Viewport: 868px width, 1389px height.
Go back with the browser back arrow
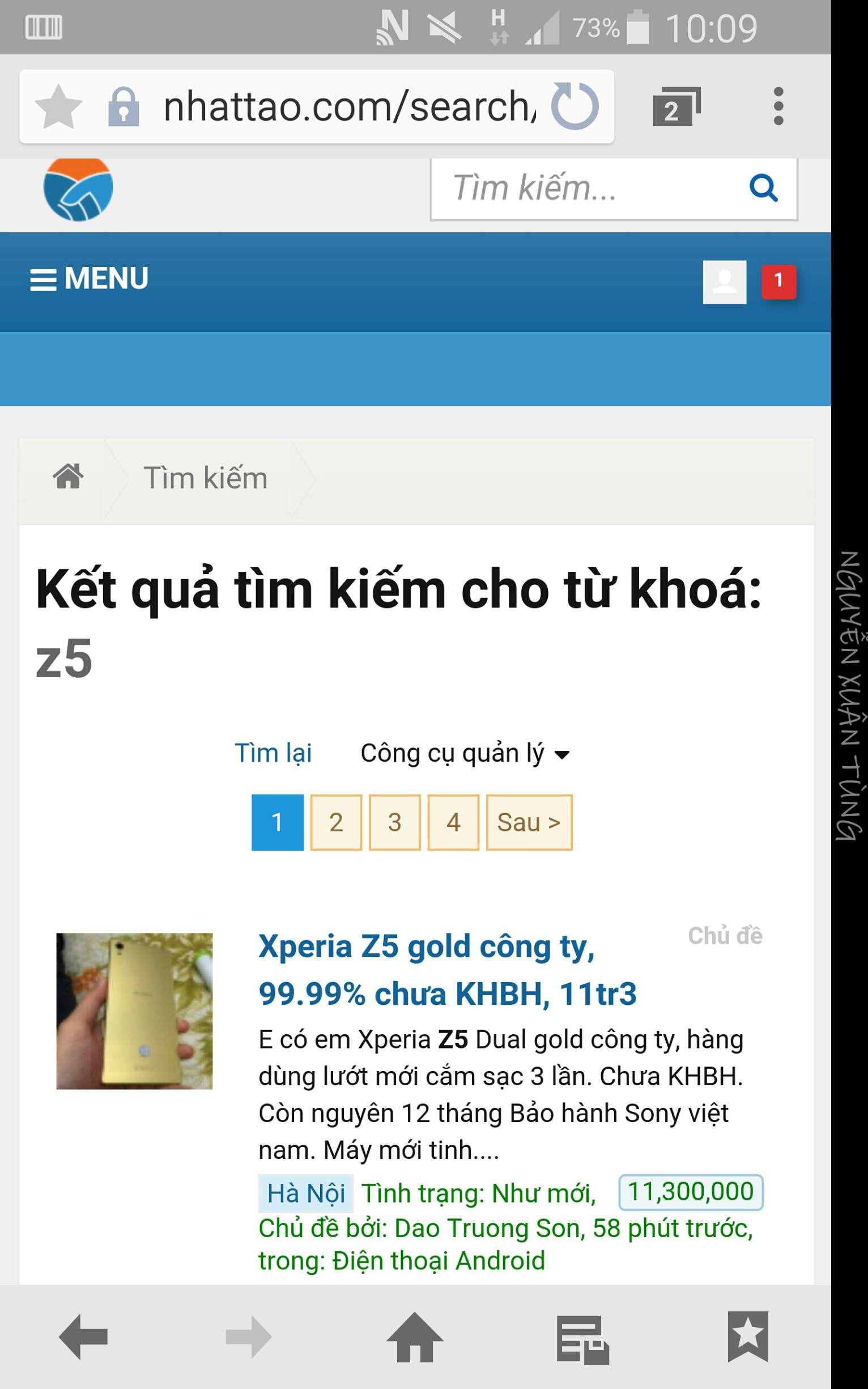click(84, 1337)
